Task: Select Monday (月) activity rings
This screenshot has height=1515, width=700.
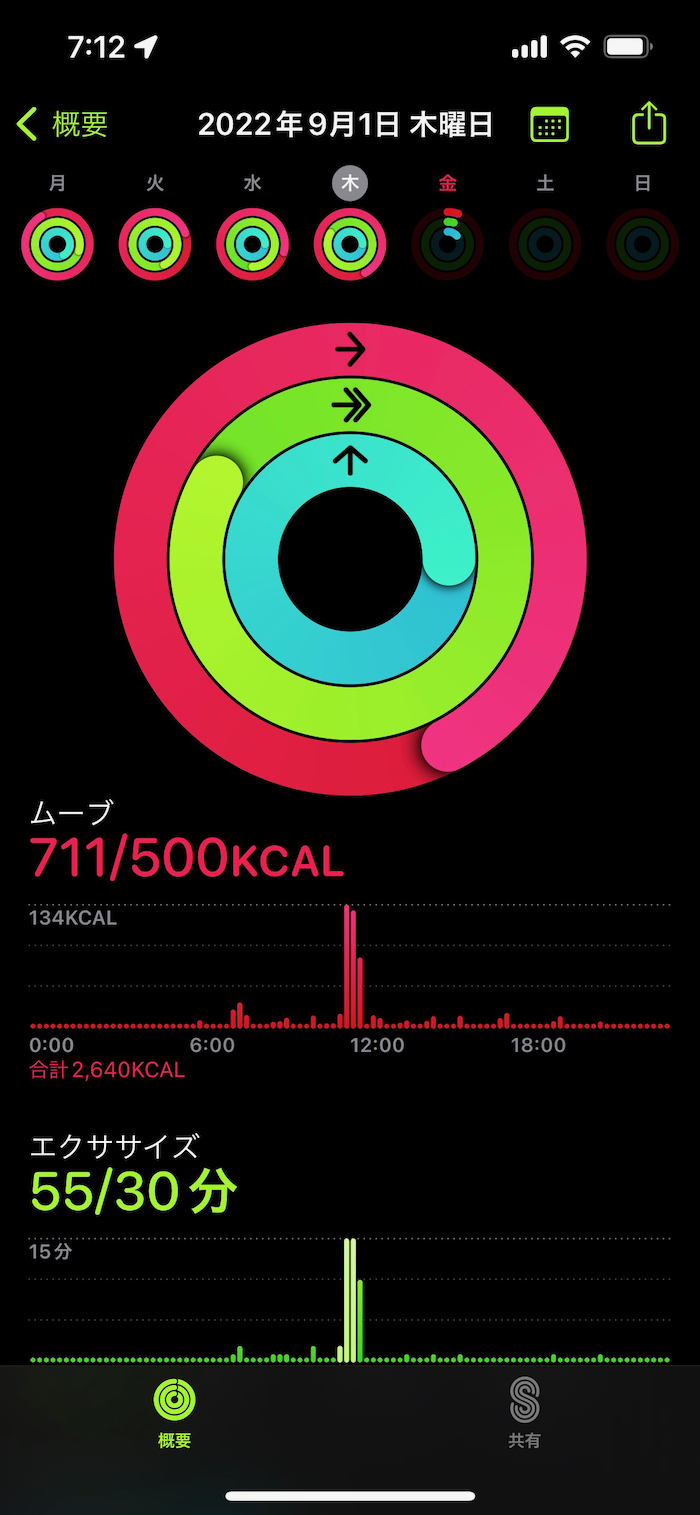Action: click(x=57, y=243)
